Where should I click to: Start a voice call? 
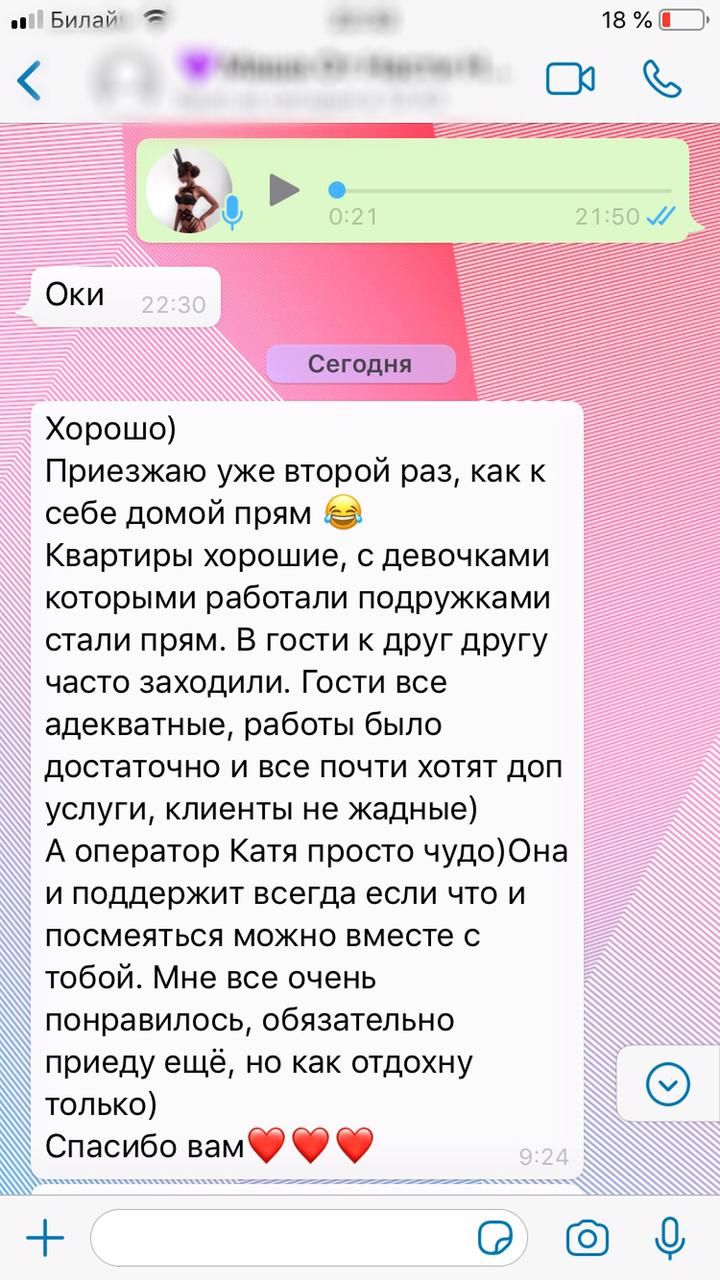(662, 80)
